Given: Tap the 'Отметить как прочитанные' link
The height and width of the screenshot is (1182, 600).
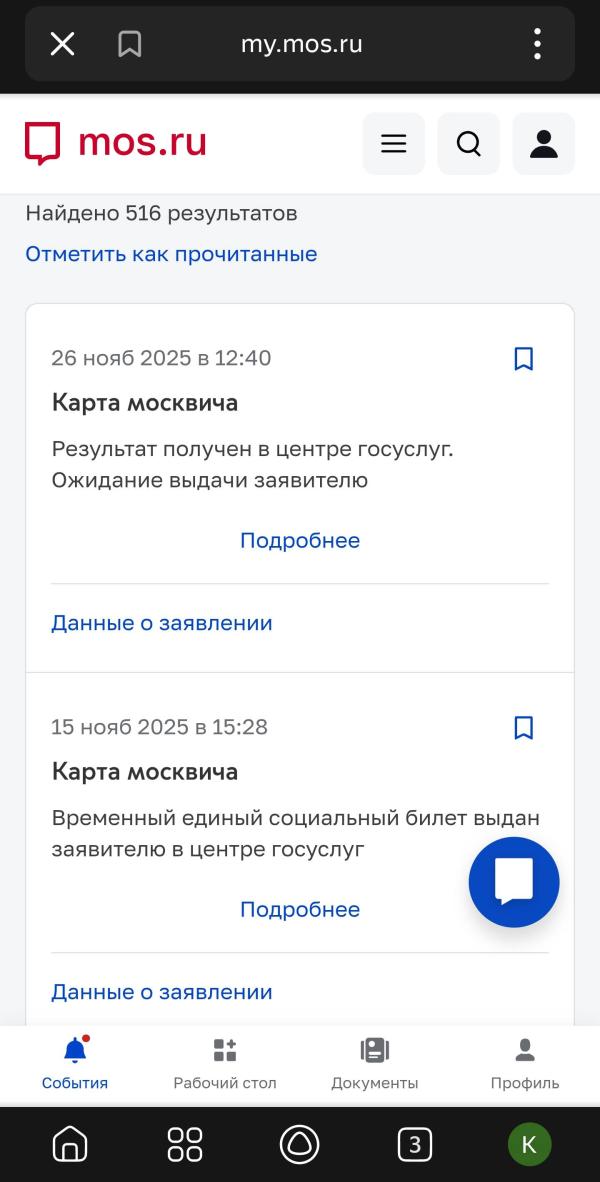Looking at the screenshot, I should (x=171, y=254).
